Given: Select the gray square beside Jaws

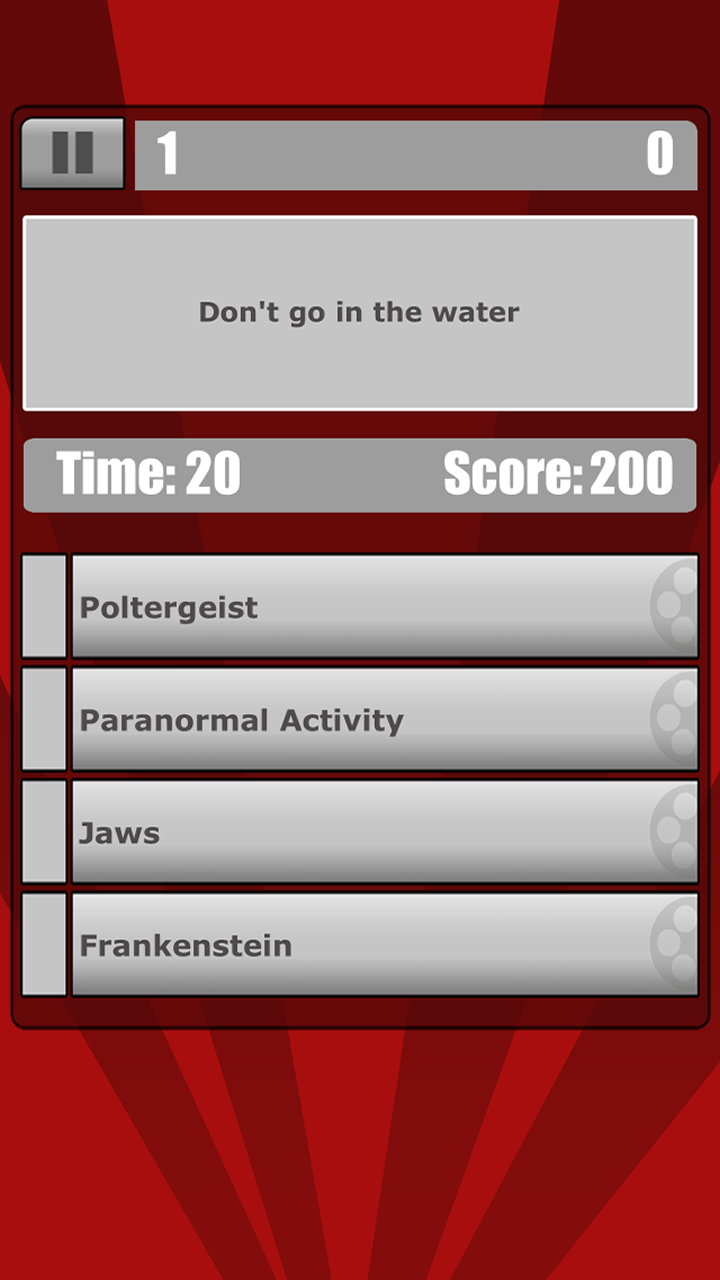Looking at the screenshot, I should coord(43,831).
